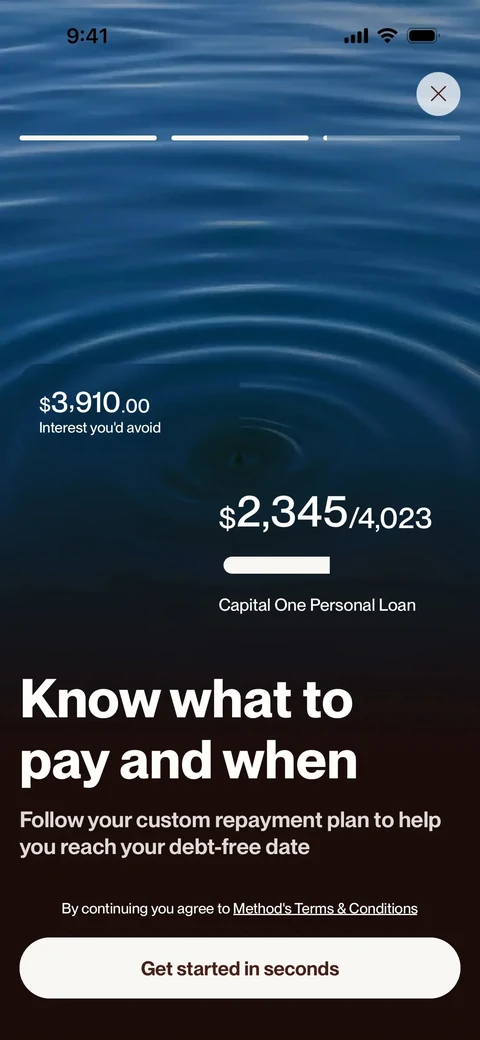Open Method's Terms & Conditions link
The height and width of the screenshot is (1040, 480).
[x=325, y=909]
